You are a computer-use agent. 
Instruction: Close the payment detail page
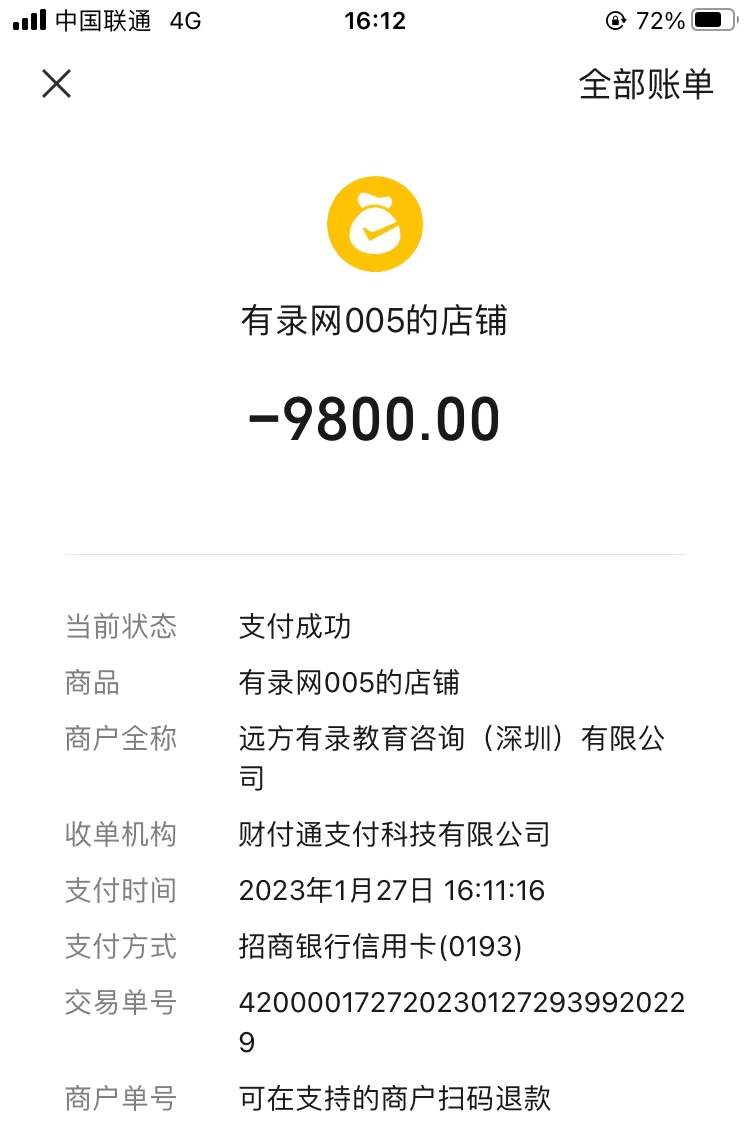pos(57,84)
